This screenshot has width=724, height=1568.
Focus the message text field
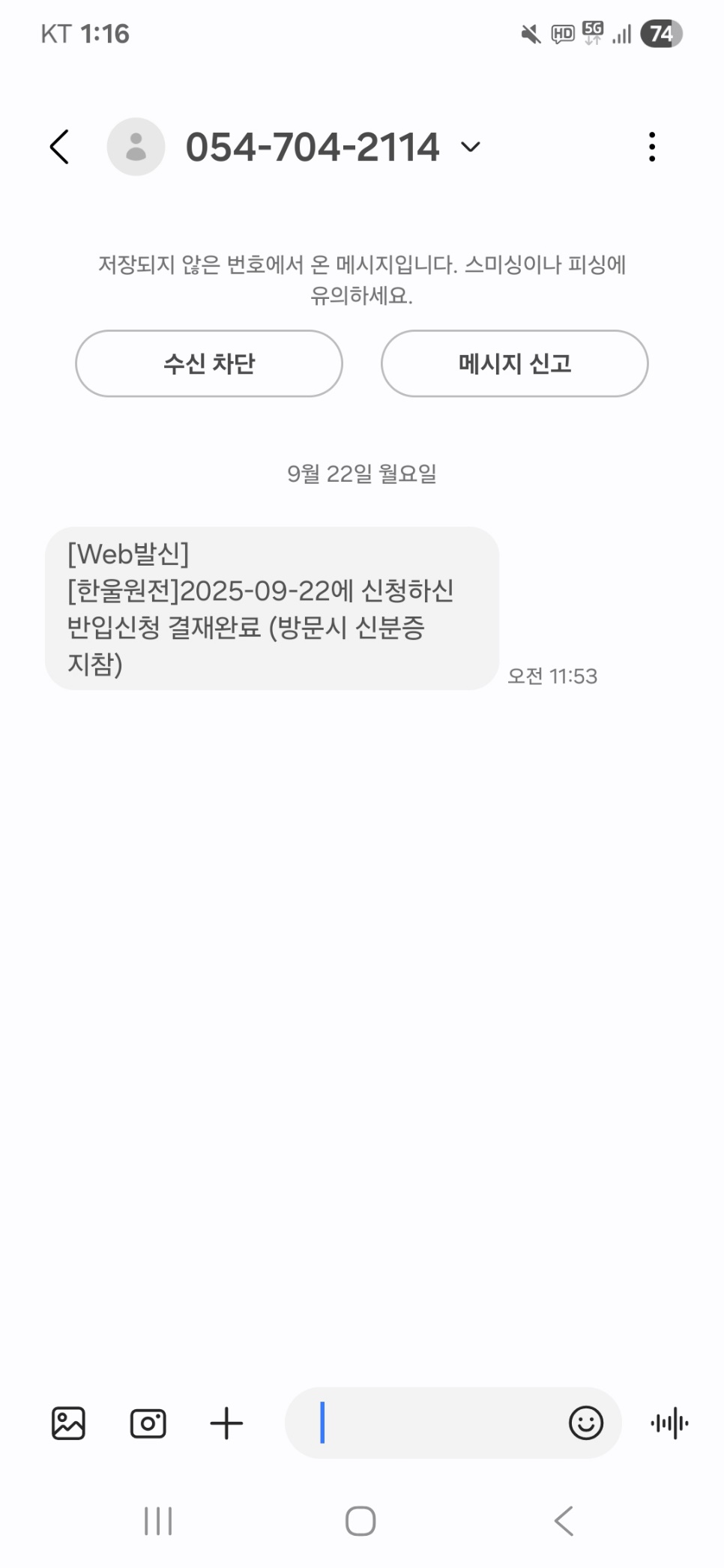pos(435,1423)
